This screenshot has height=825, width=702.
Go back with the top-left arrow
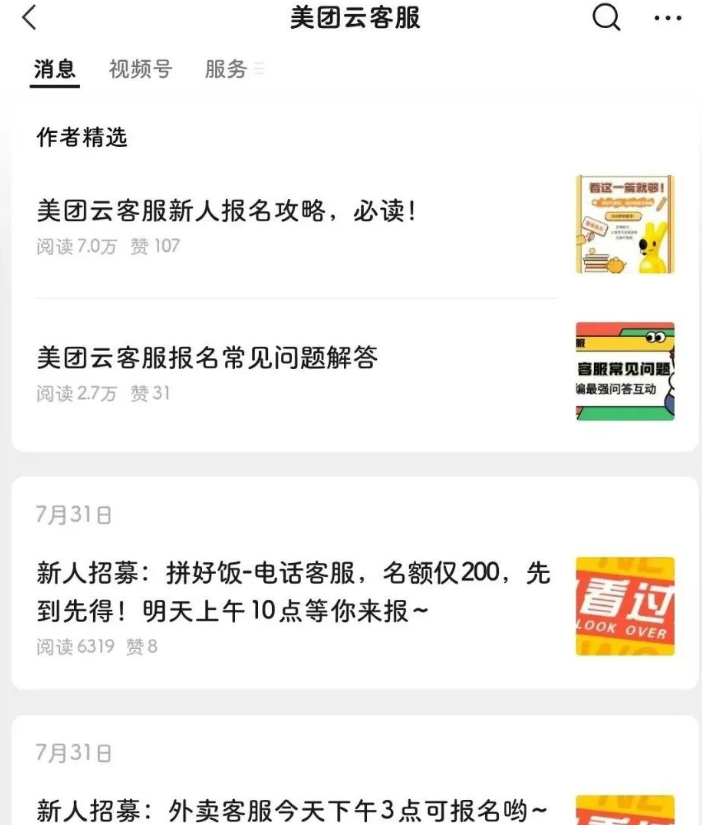tap(29, 18)
